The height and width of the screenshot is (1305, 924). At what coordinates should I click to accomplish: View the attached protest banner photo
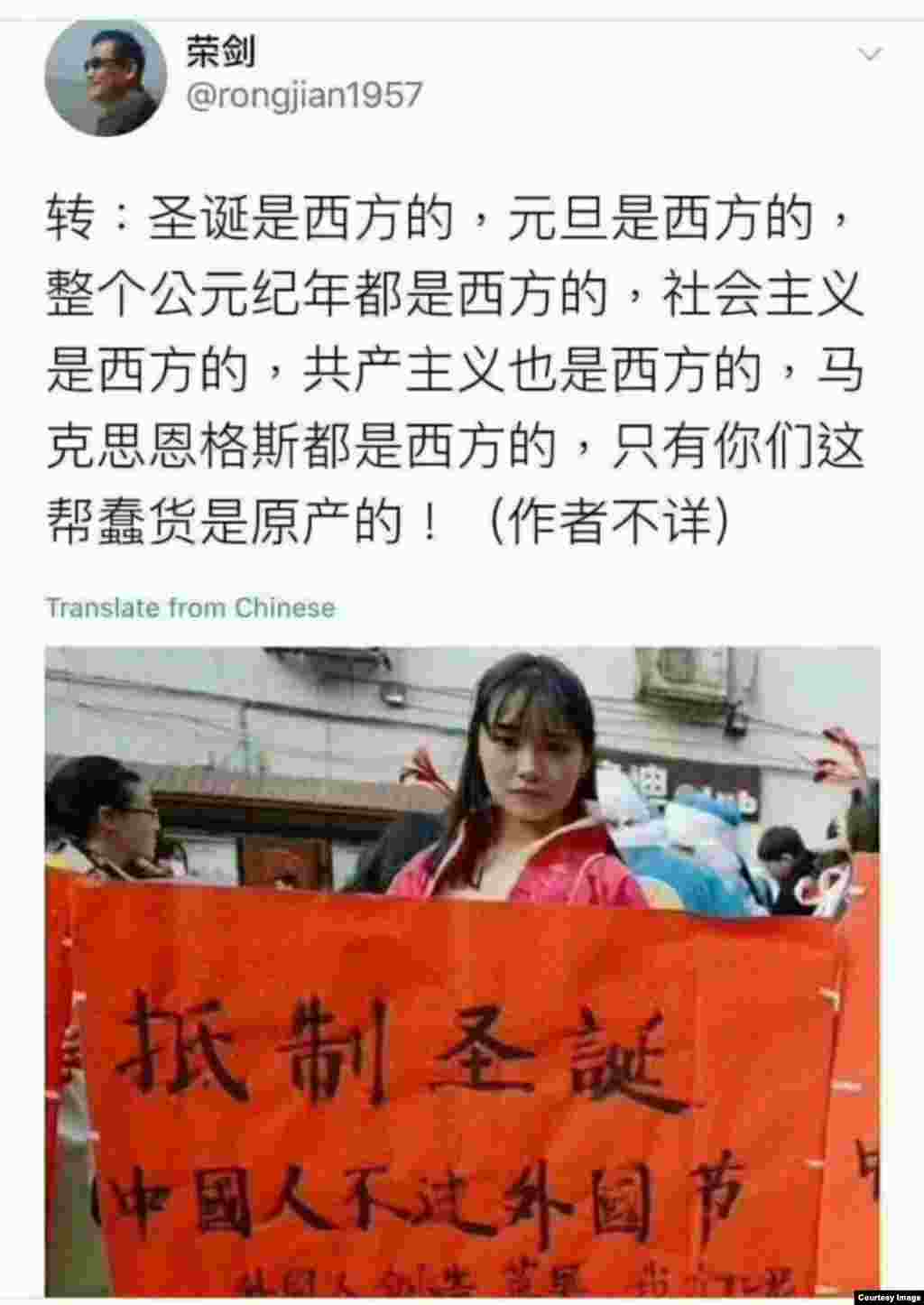click(x=462, y=970)
